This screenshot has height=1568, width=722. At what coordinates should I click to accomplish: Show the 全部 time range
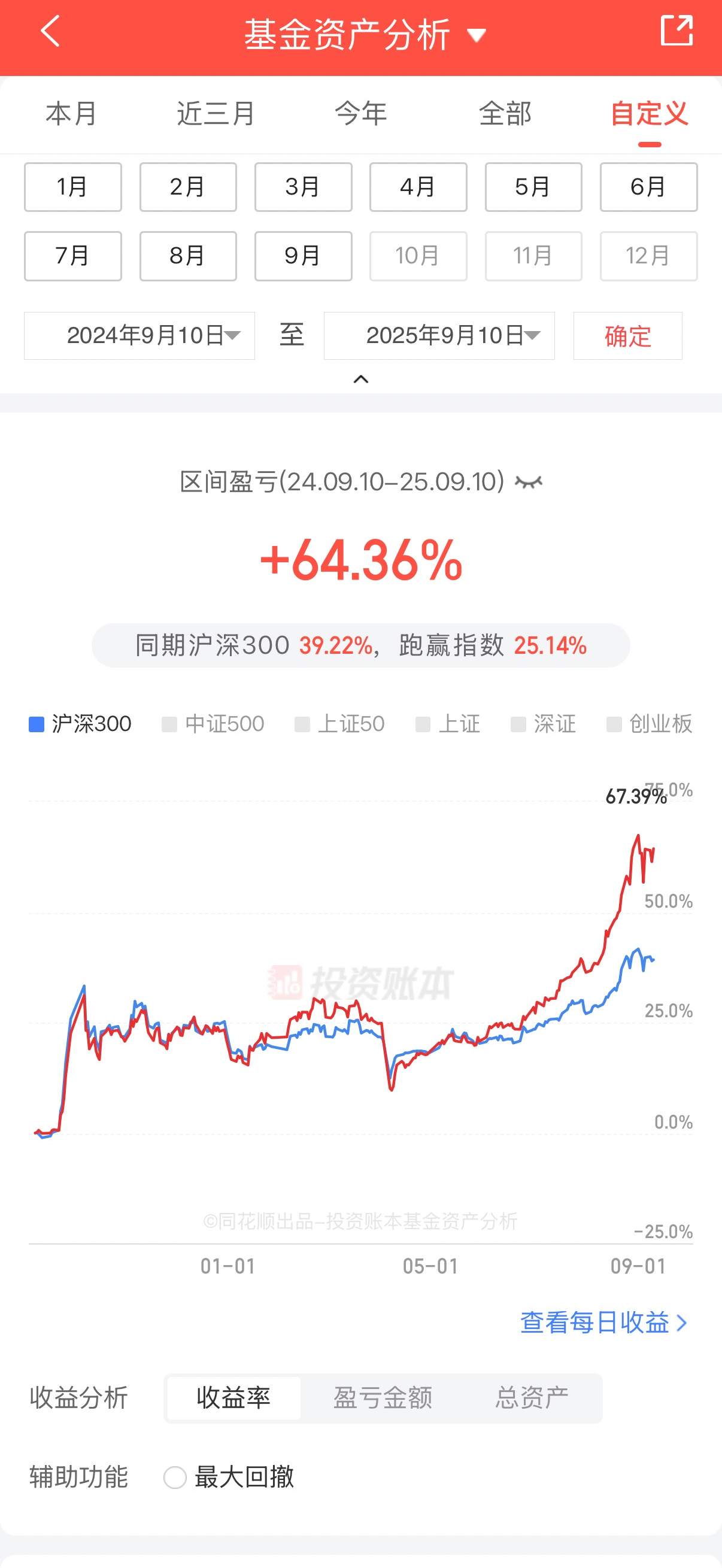[505, 114]
